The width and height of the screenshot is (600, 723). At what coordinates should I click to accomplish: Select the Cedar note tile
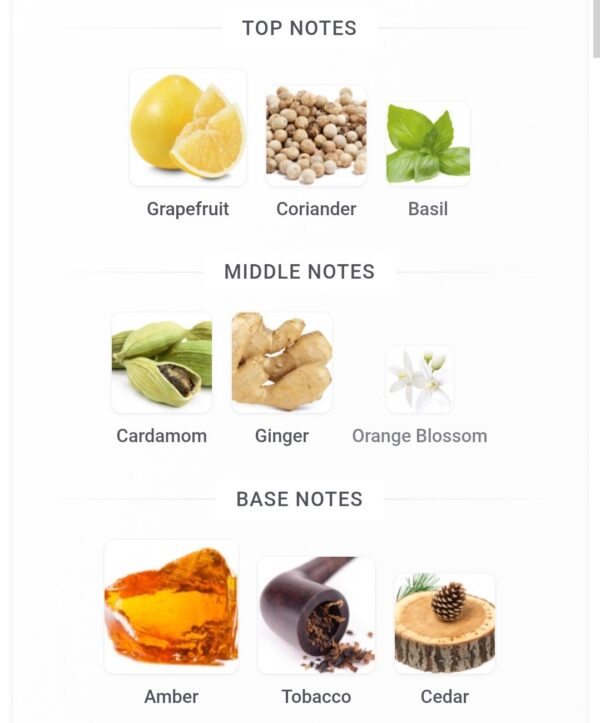pyautogui.click(x=445, y=622)
